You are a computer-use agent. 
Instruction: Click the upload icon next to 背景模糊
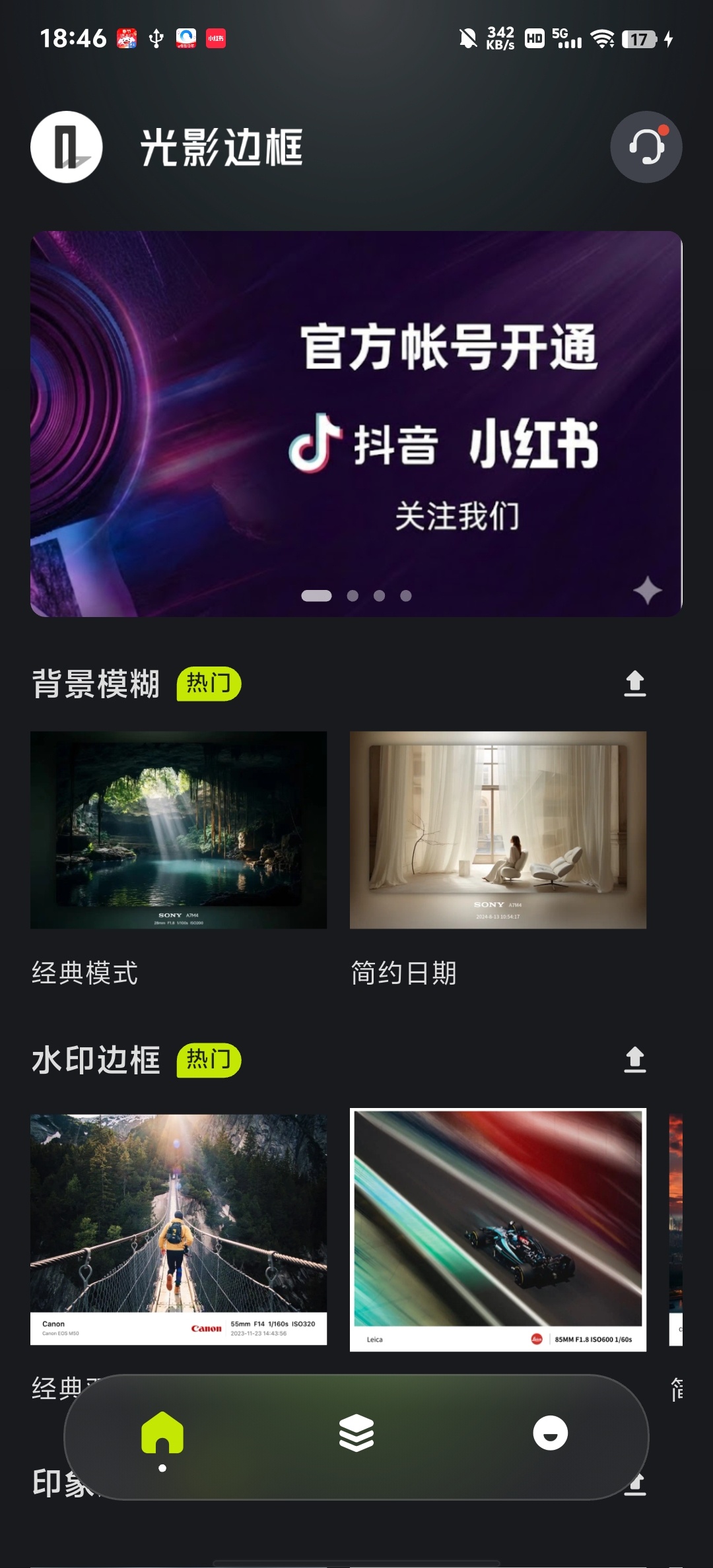635,686
